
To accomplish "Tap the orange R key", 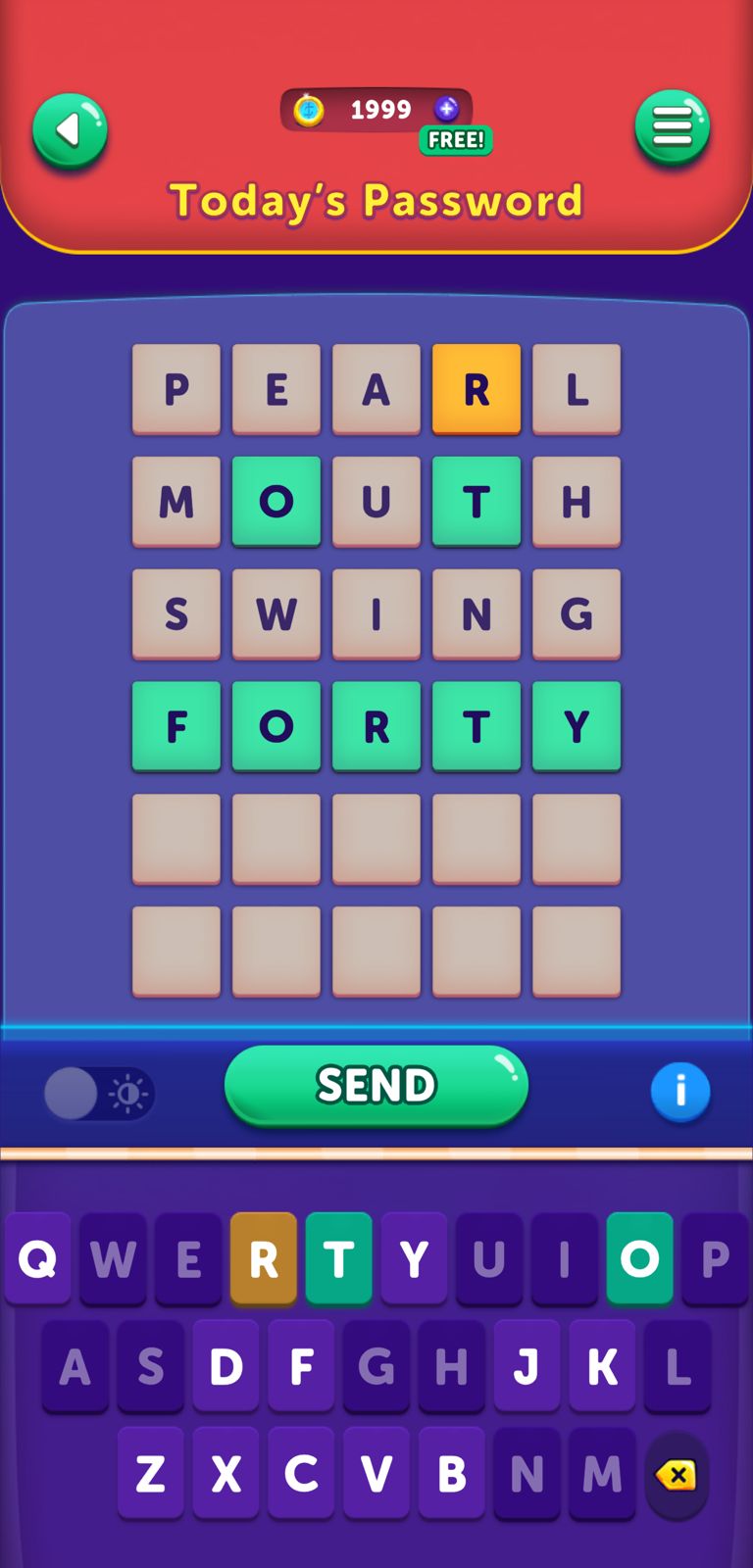I will click(264, 1258).
